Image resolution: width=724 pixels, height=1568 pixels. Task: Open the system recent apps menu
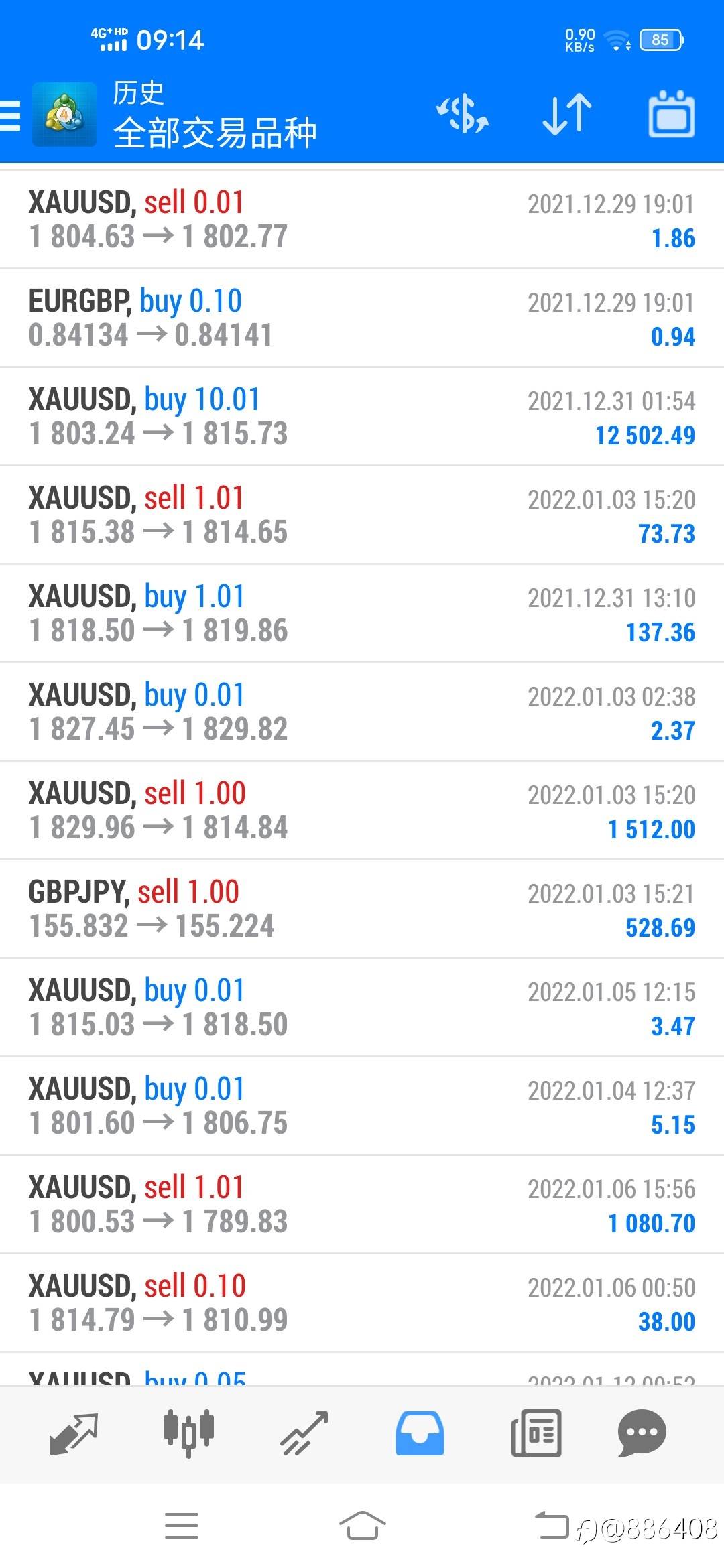tap(181, 1526)
